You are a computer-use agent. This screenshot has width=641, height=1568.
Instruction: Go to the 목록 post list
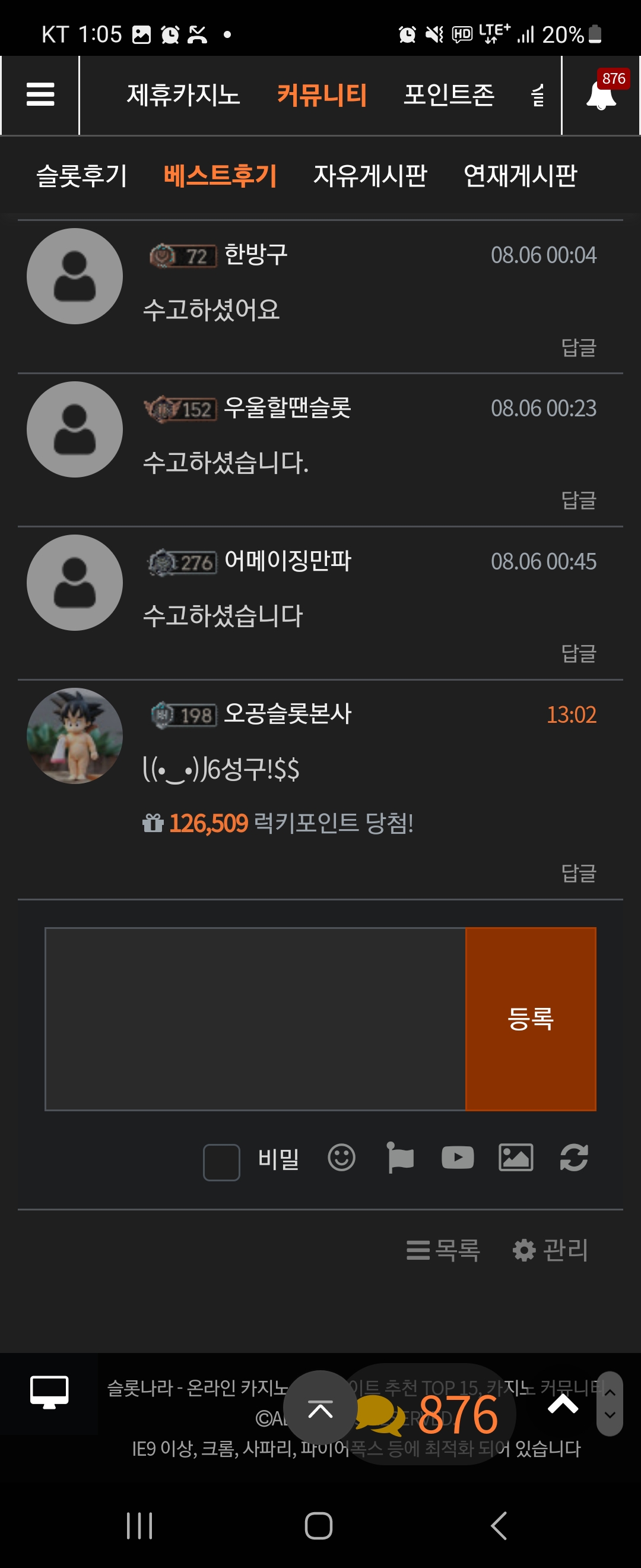tap(443, 1250)
